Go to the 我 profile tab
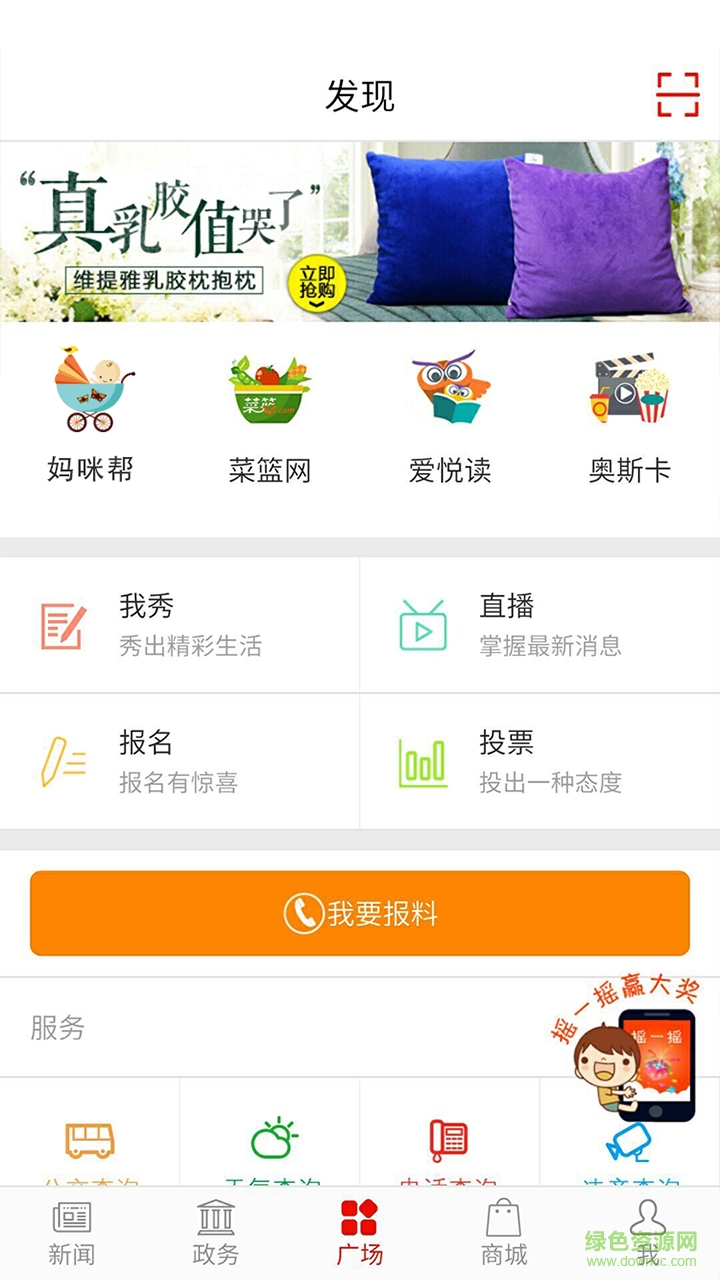The image size is (720, 1280). coord(647,1232)
